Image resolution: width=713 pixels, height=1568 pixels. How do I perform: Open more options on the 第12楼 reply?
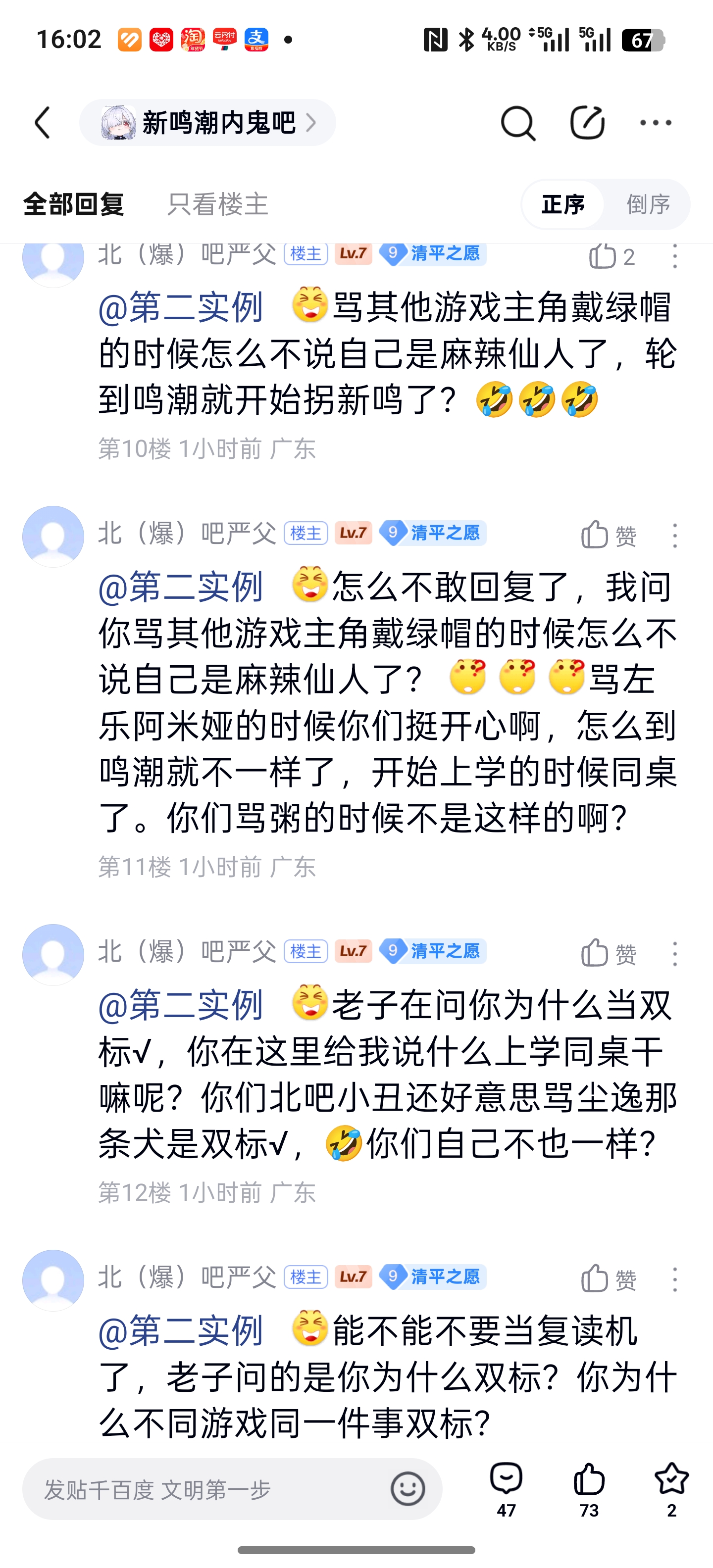[675, 953]
